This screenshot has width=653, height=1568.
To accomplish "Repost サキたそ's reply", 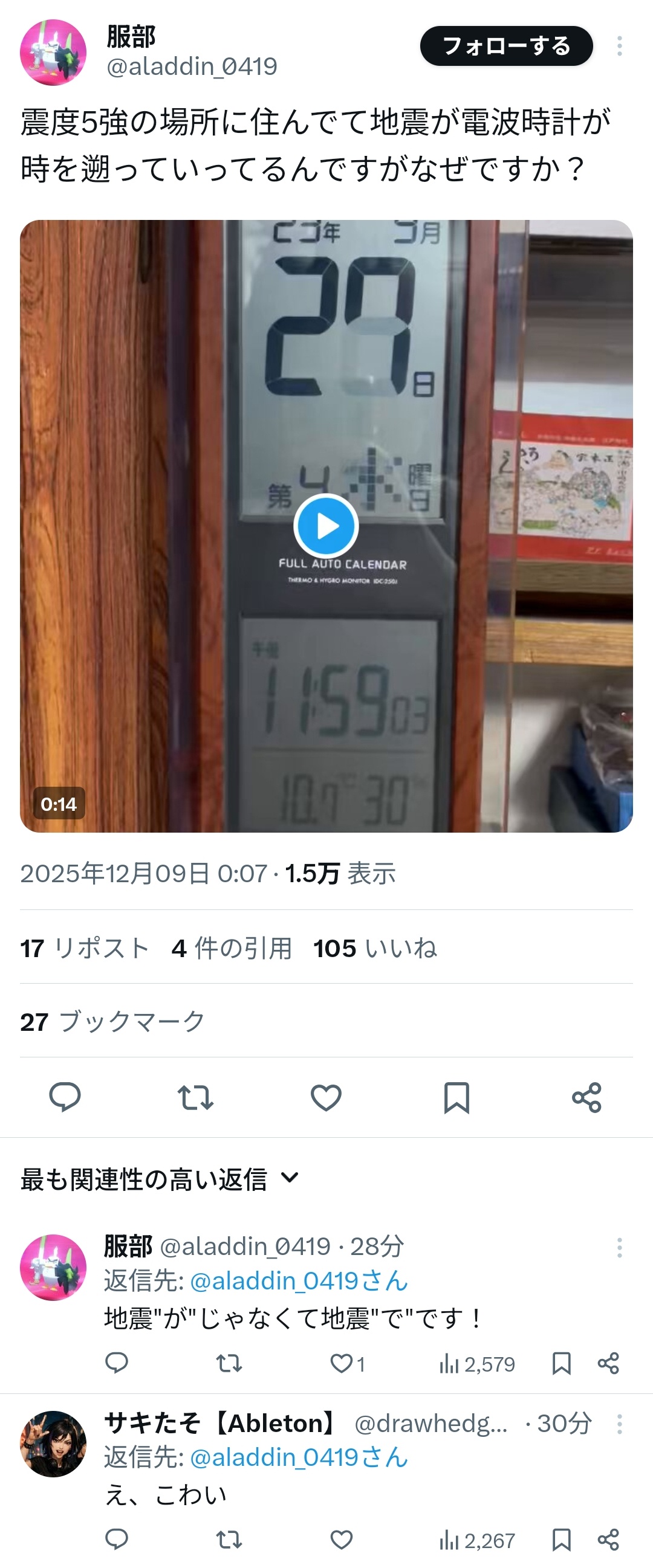I will [x=229, y=1540].
